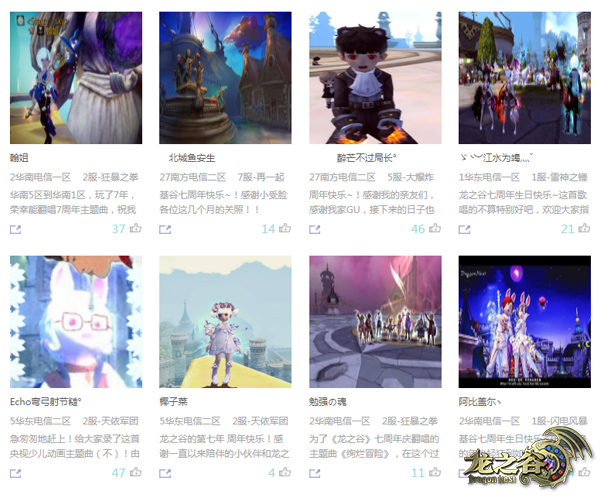The image size is (600, 500).
Task: Share 椰子菜's entry
Action: 166,473
